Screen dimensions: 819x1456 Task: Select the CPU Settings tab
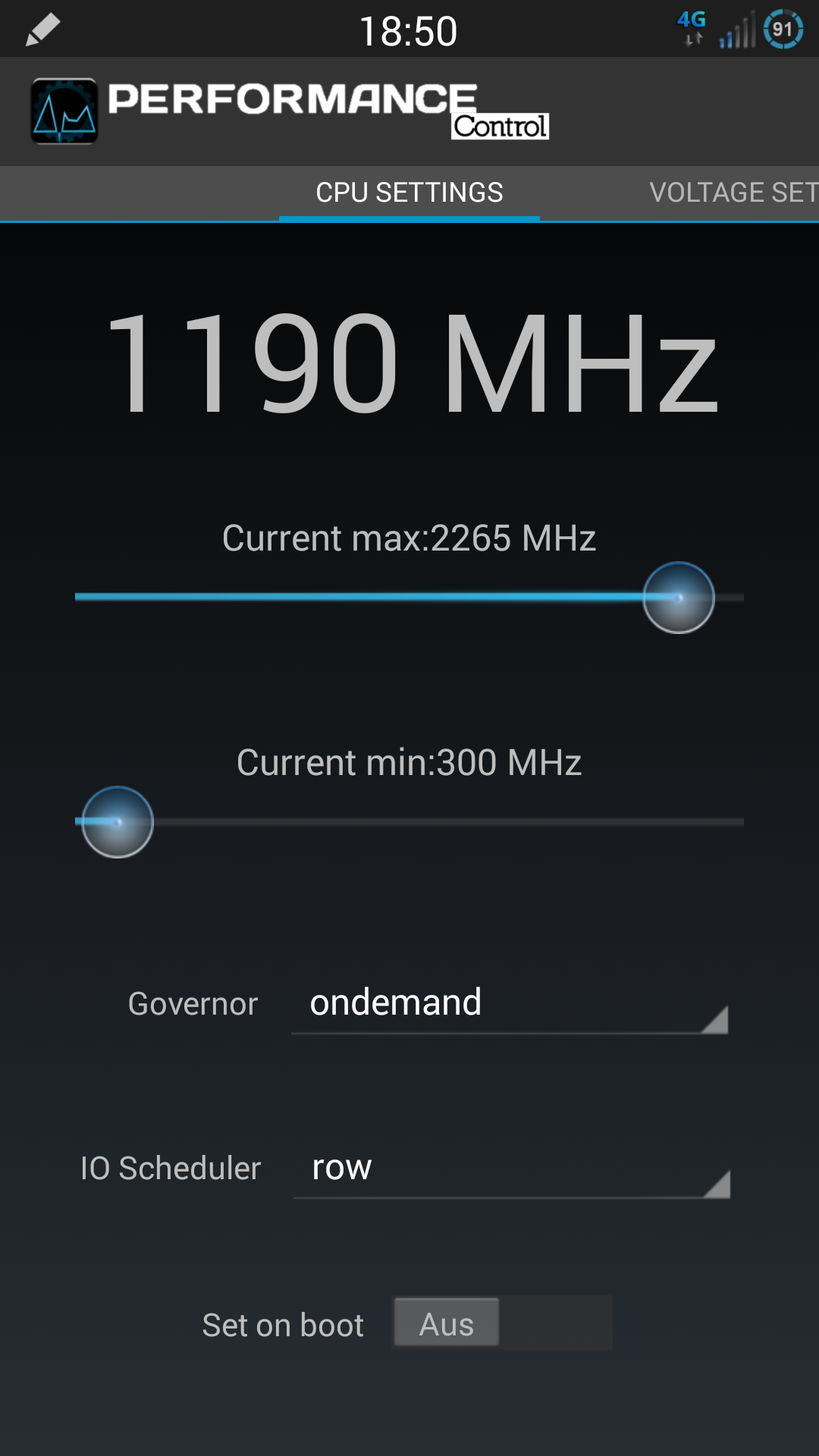click(x=409, y=193)
